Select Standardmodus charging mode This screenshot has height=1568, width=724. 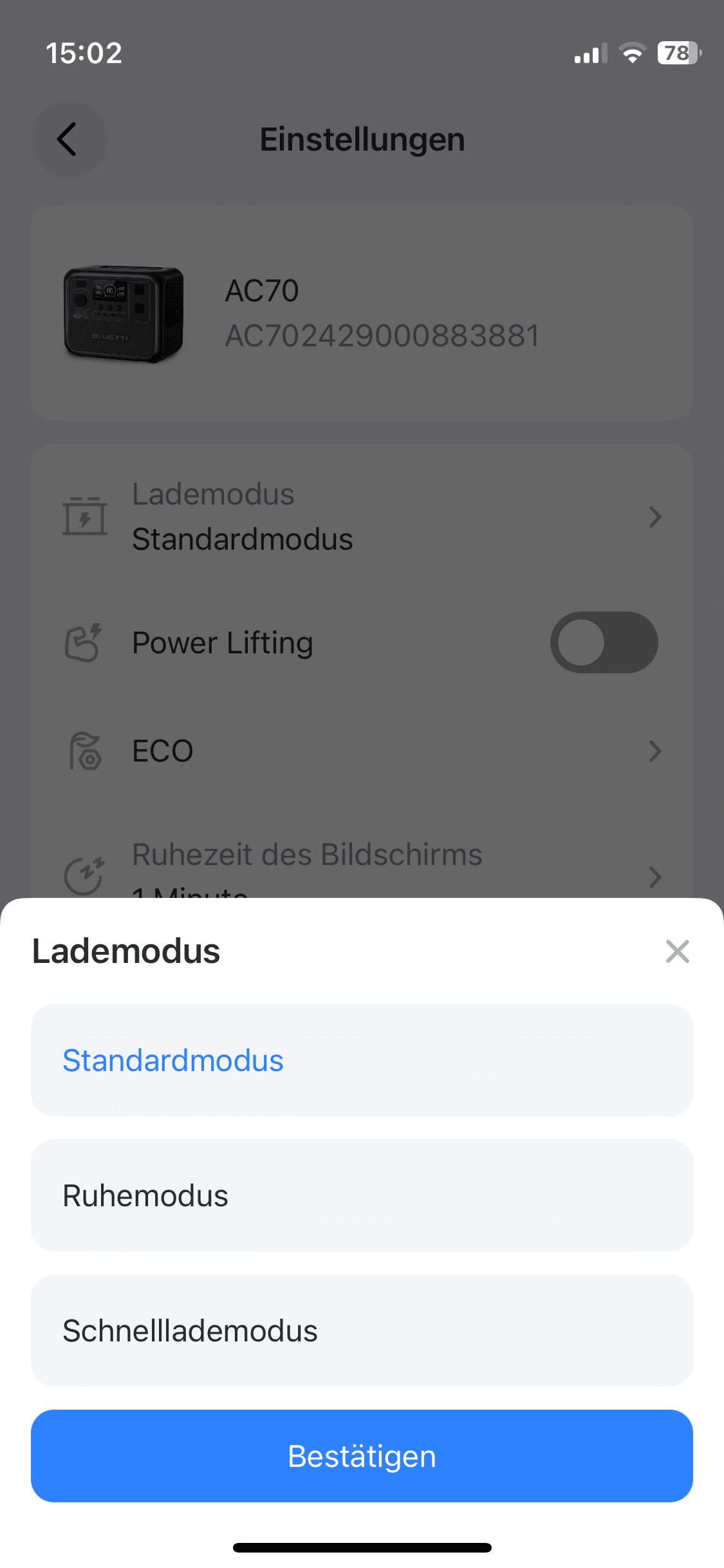[362, 1060]
